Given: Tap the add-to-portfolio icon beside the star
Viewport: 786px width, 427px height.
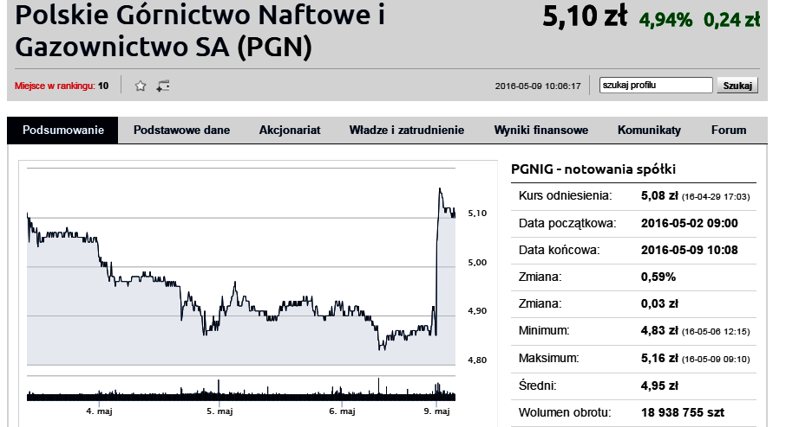Looking at the screenshot, I should [x=163, y=86].
